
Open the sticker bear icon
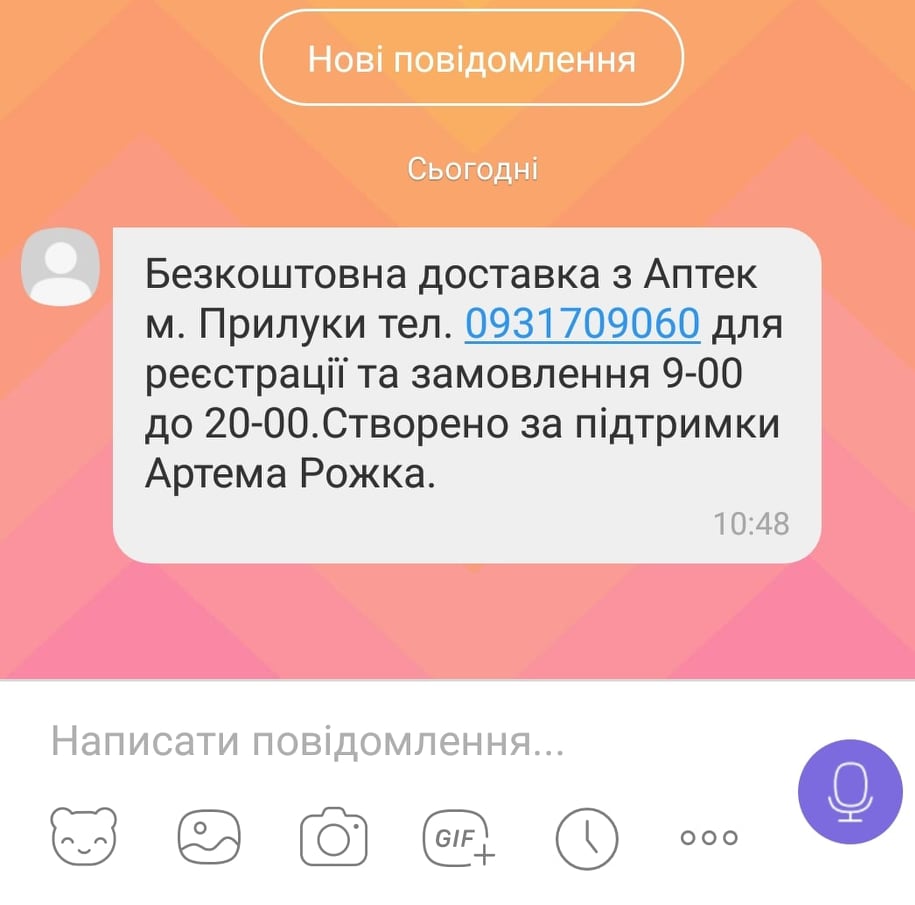pyautogui.click(x=84, y=835)
